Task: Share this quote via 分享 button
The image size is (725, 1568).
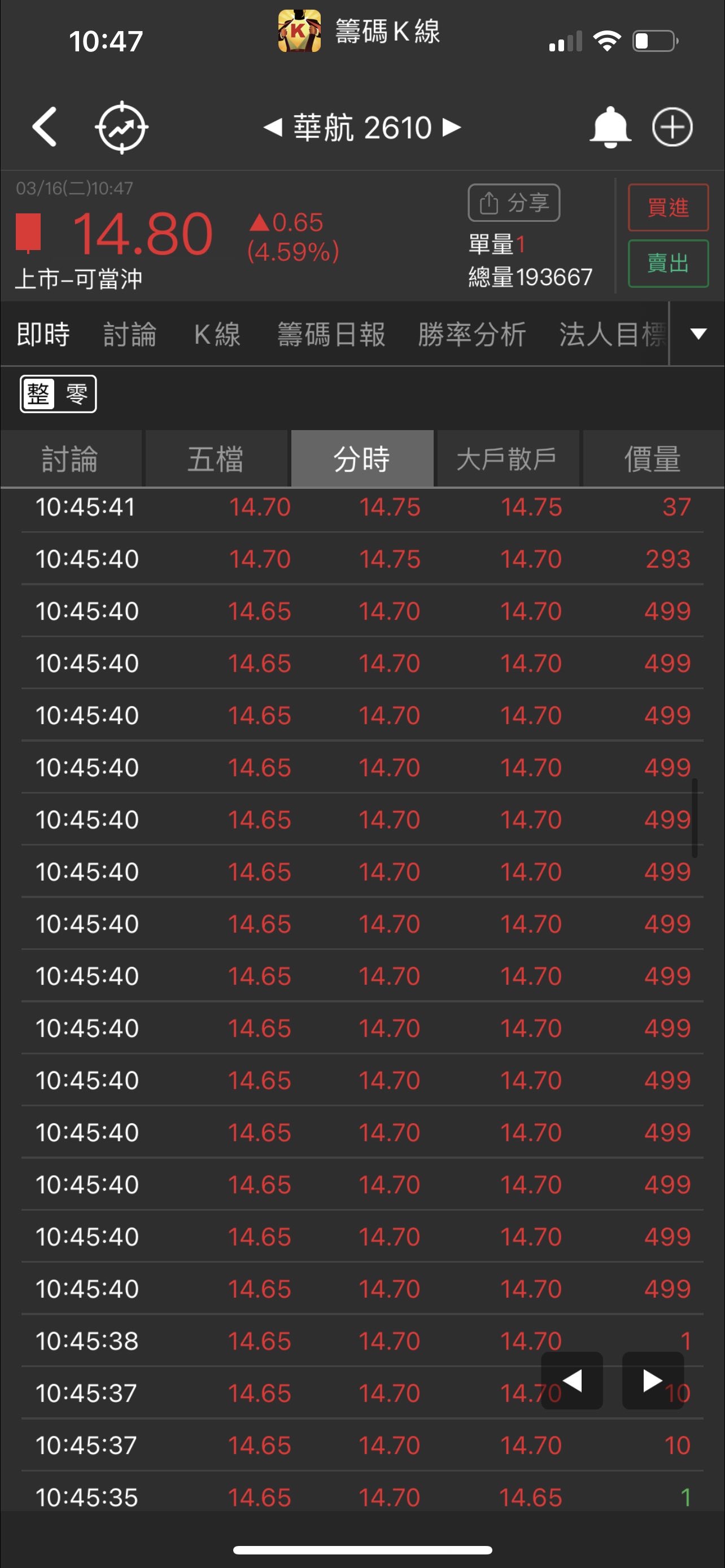Action: 514,203
